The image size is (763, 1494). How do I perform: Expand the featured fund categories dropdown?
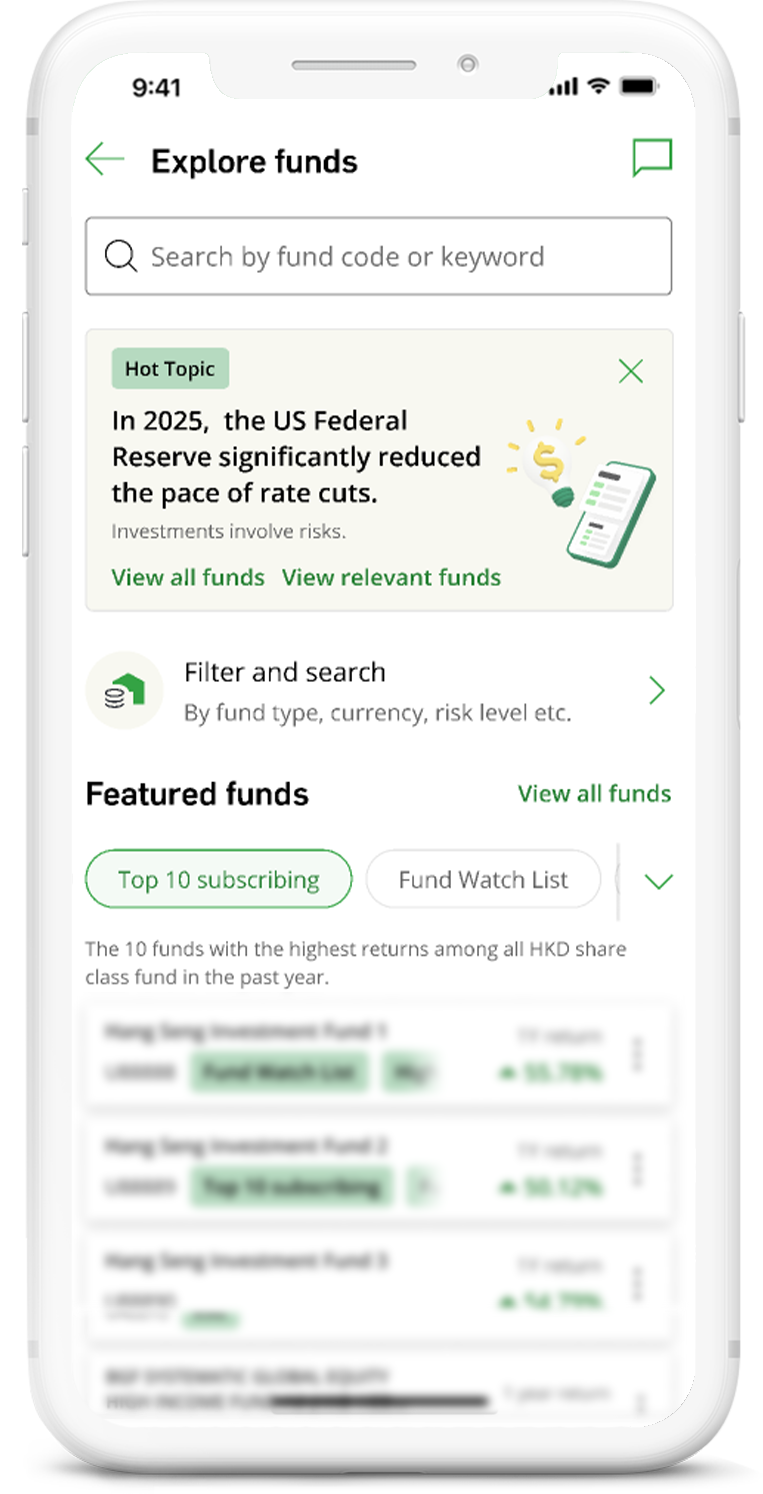658,881
